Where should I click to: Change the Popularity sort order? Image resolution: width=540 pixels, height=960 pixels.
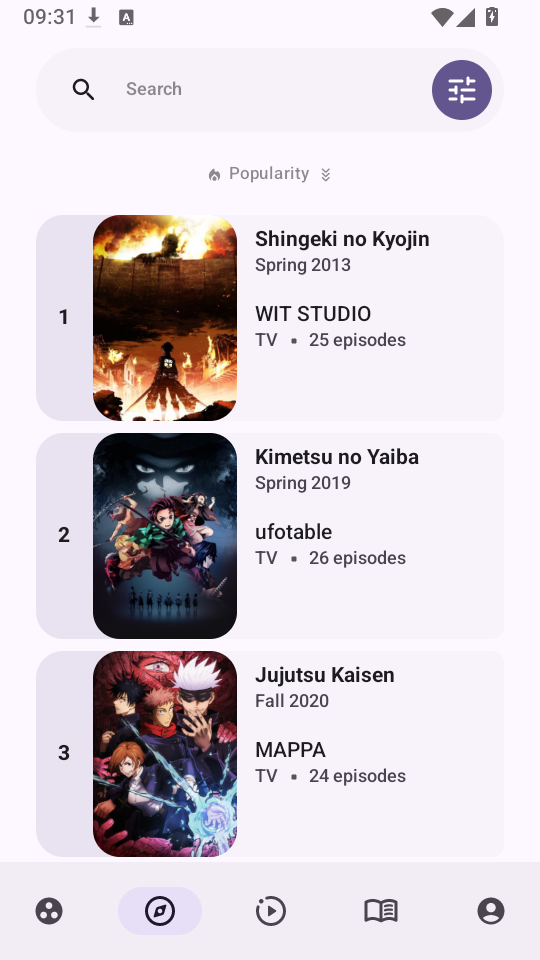[269, 174]
